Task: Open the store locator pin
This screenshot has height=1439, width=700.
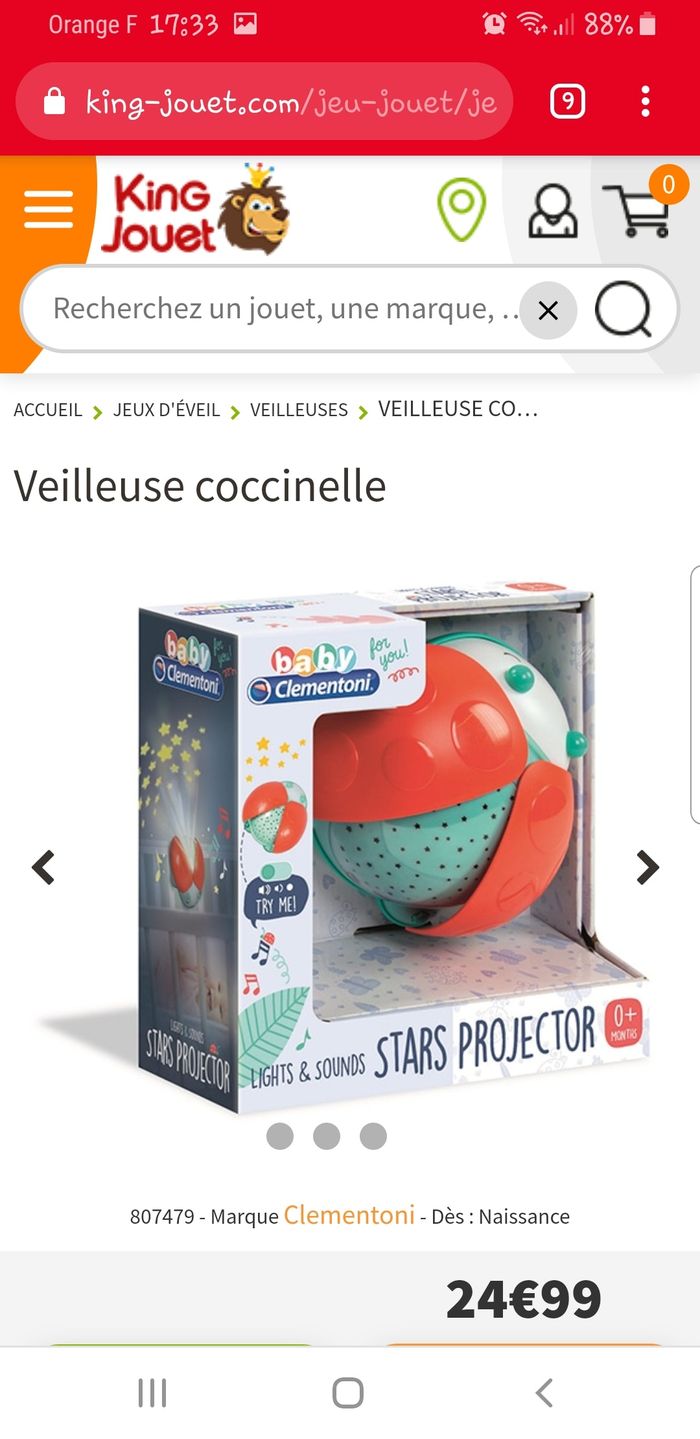Action: pyautogui.click(x=461, y=210)
